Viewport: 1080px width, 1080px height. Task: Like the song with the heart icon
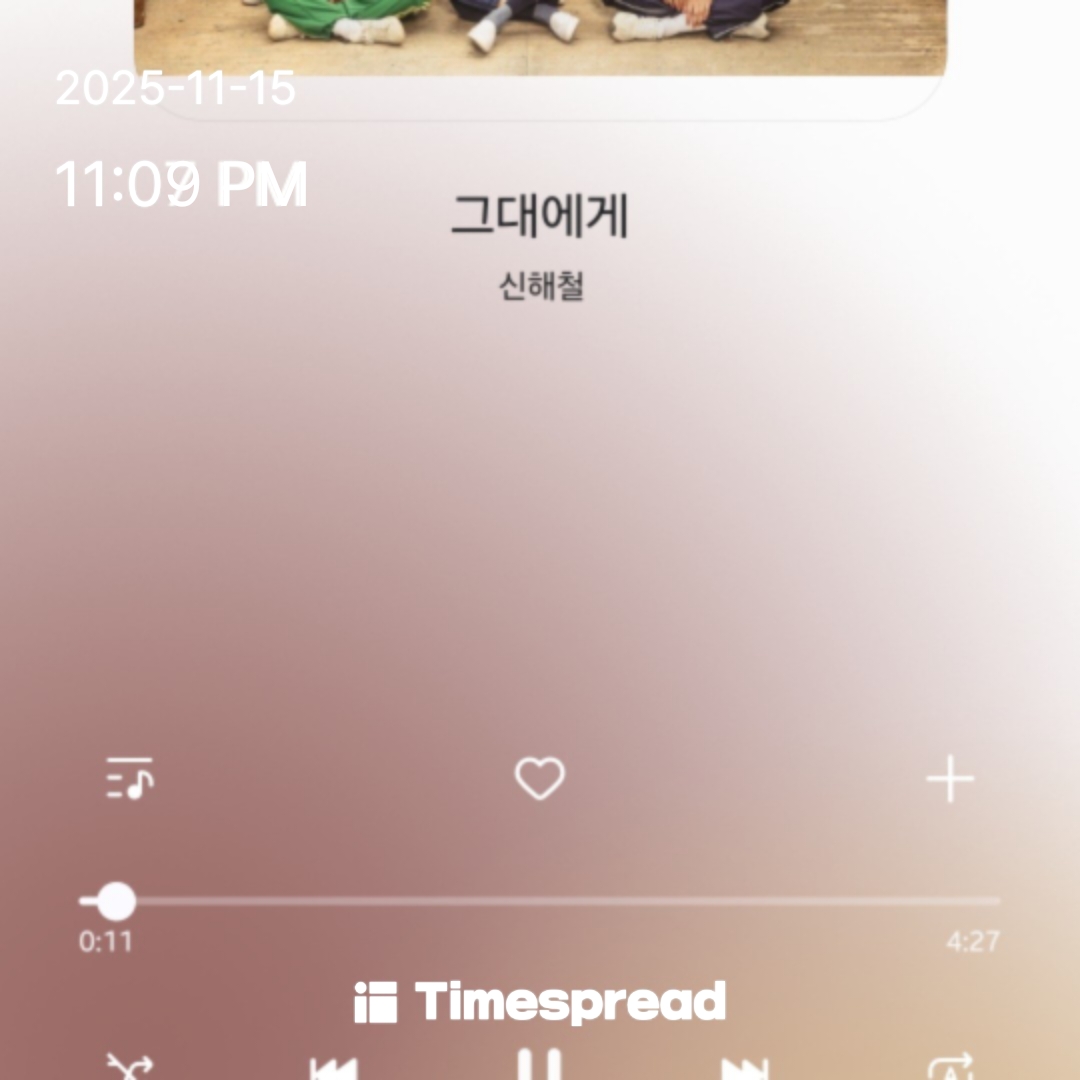[540, 779]
